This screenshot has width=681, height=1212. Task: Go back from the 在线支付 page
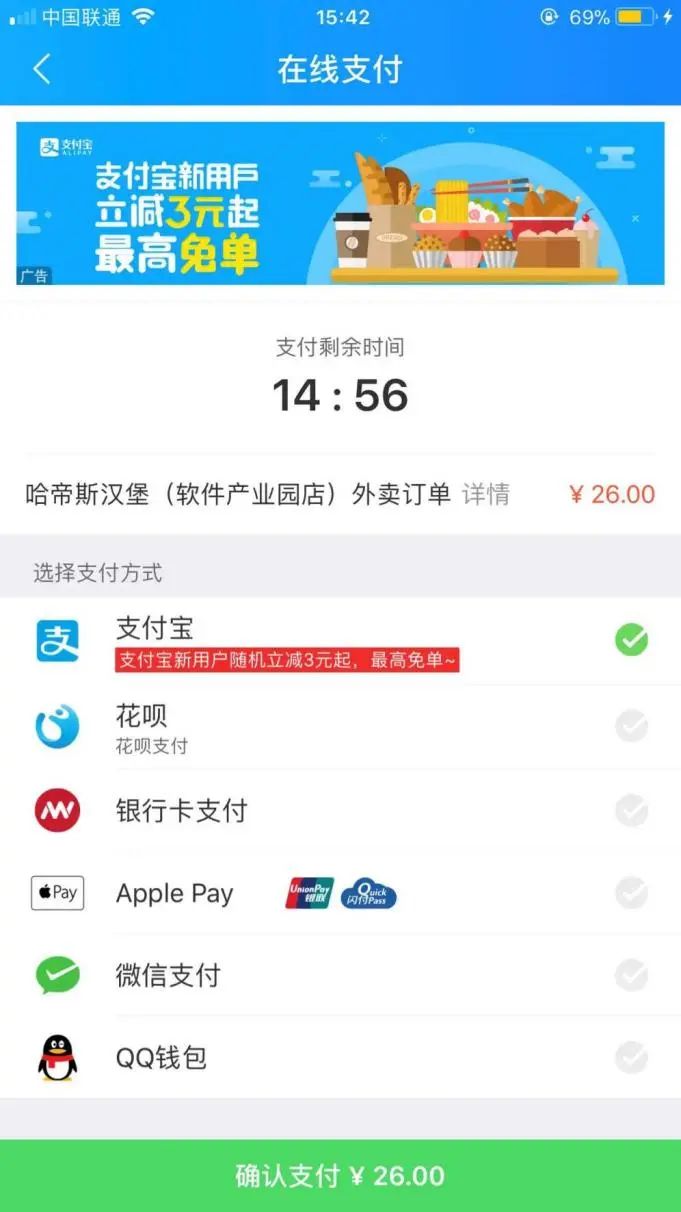41,69
